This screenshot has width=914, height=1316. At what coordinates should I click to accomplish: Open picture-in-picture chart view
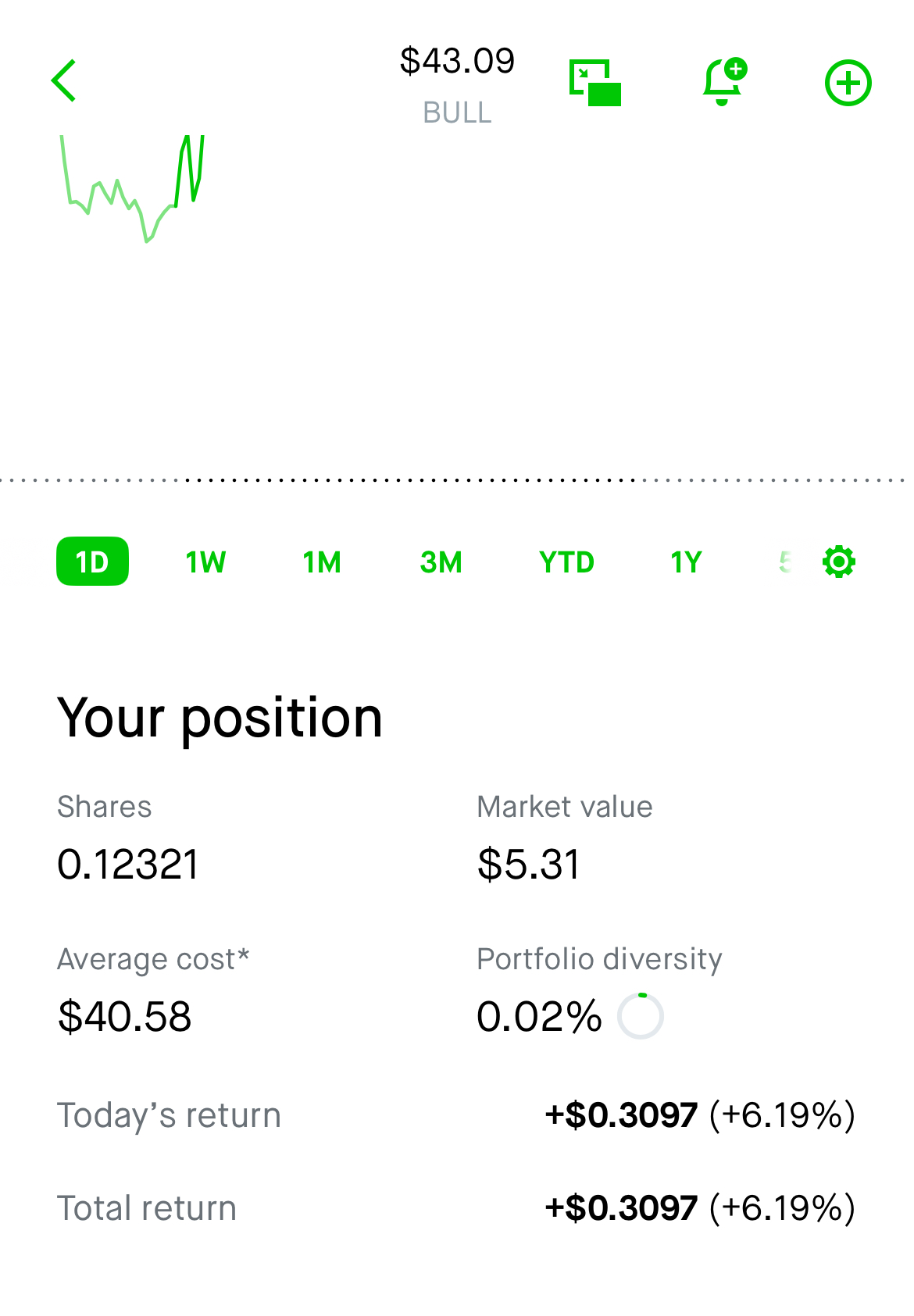coord(594,82)
